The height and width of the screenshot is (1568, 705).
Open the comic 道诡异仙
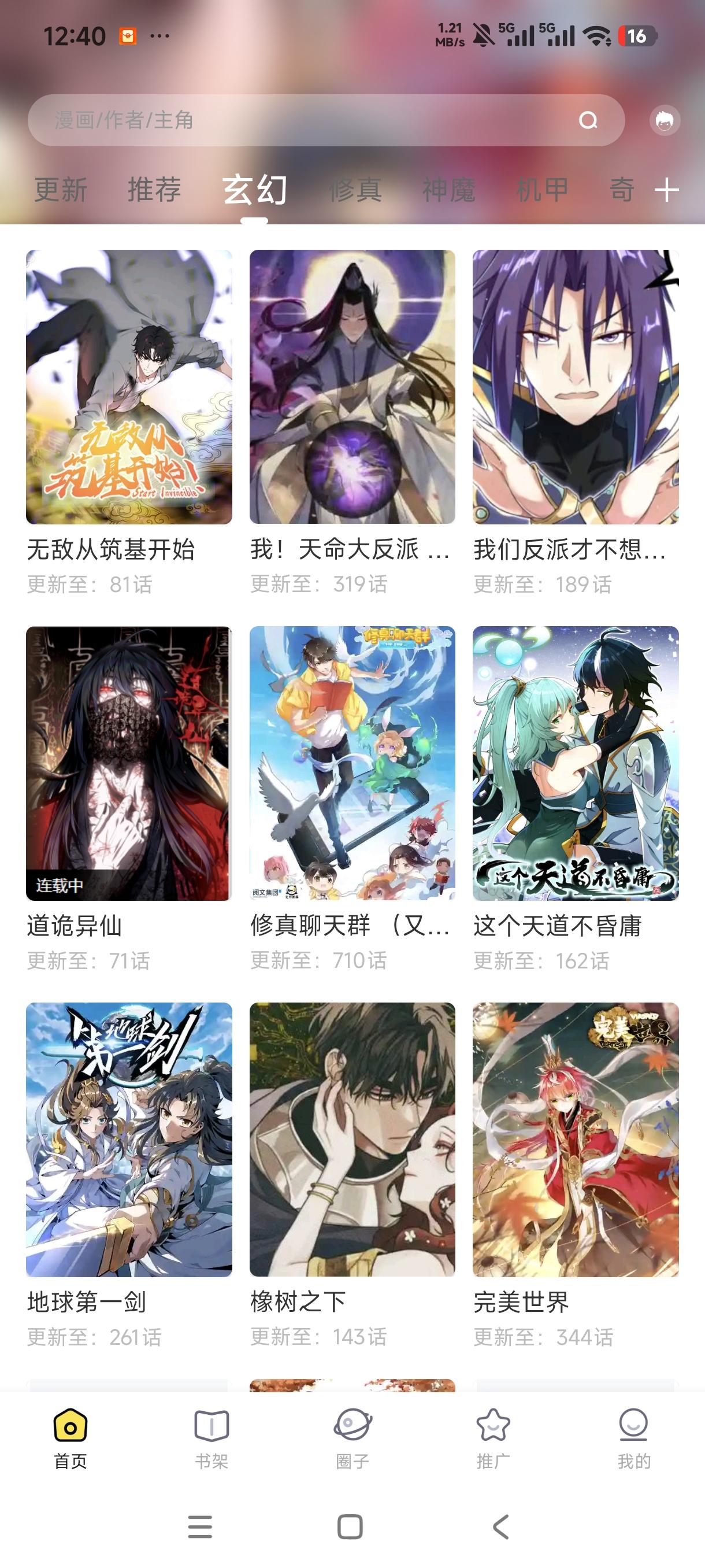coord(129,763)
